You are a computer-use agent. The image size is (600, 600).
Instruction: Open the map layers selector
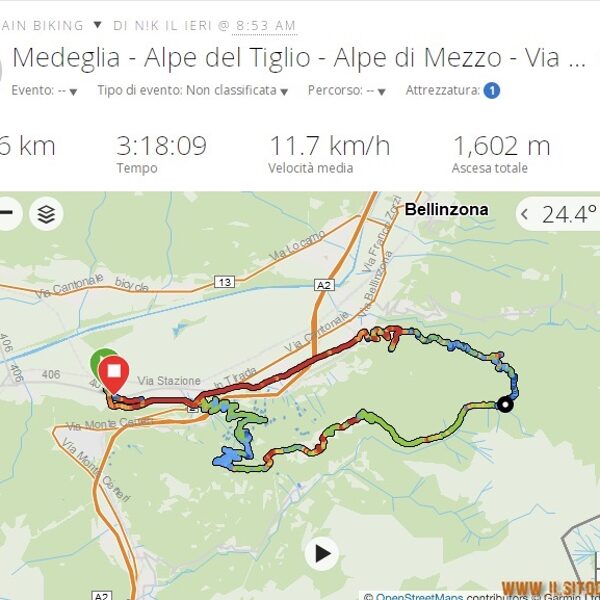click(x=45, y=213)
